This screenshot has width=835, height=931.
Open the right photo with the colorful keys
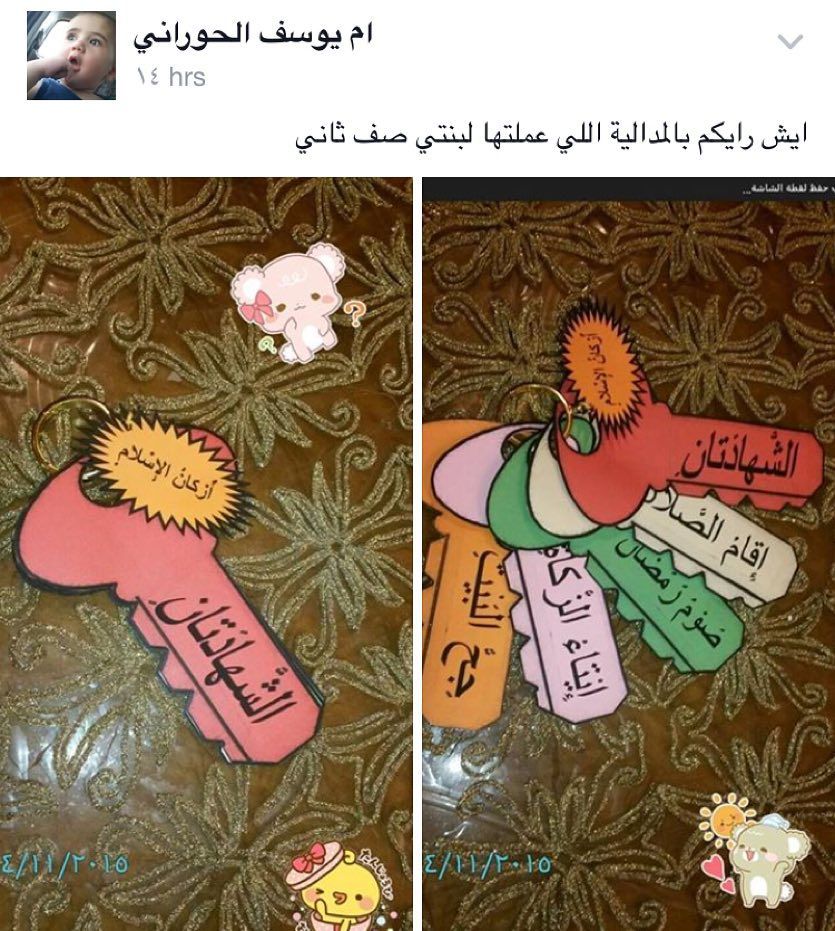[627, 553]
